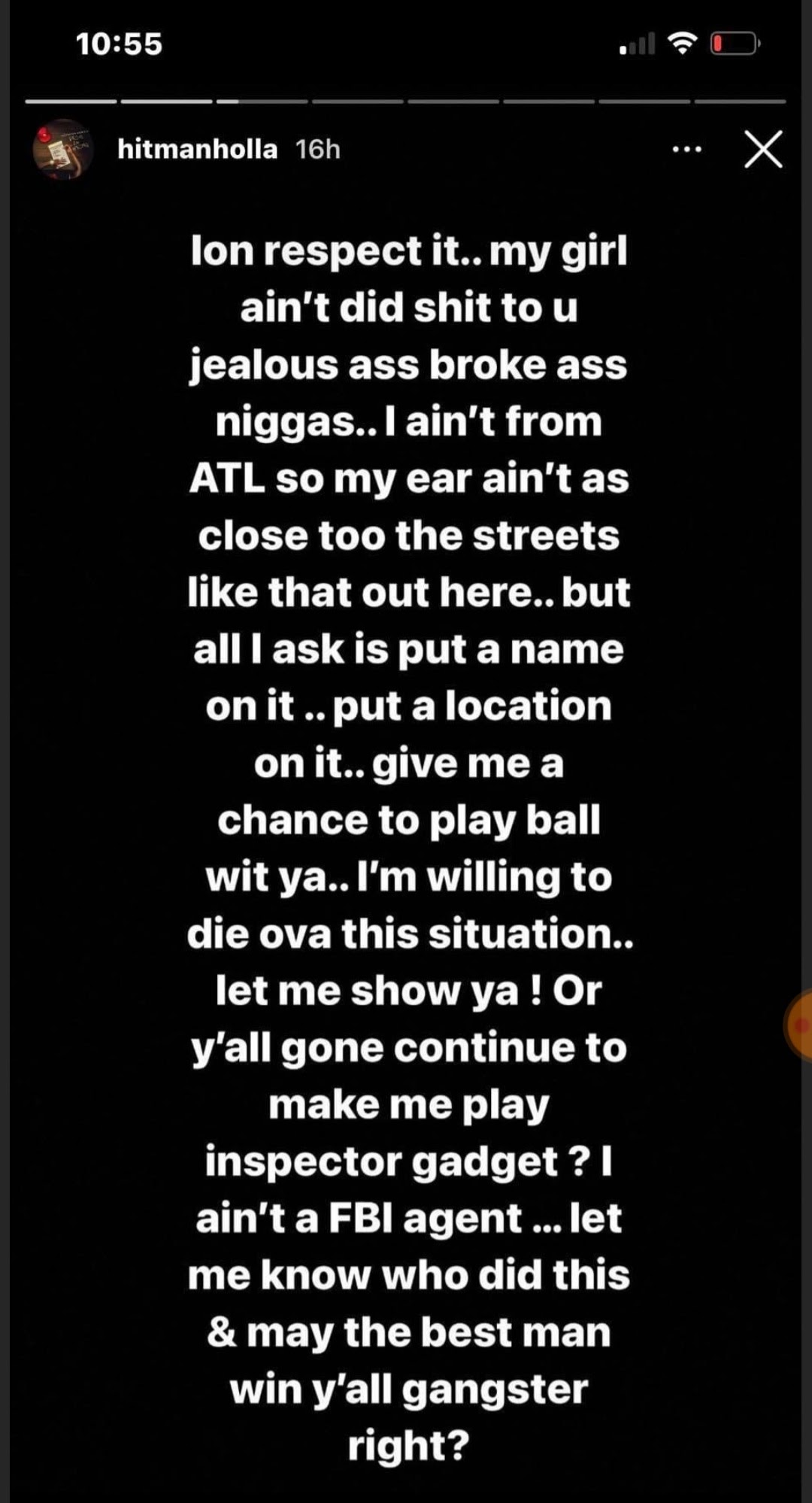Open the three-dot story options menu
Image resolution: width=812 pixels, height=1503 pixels.
pos(686,150)
